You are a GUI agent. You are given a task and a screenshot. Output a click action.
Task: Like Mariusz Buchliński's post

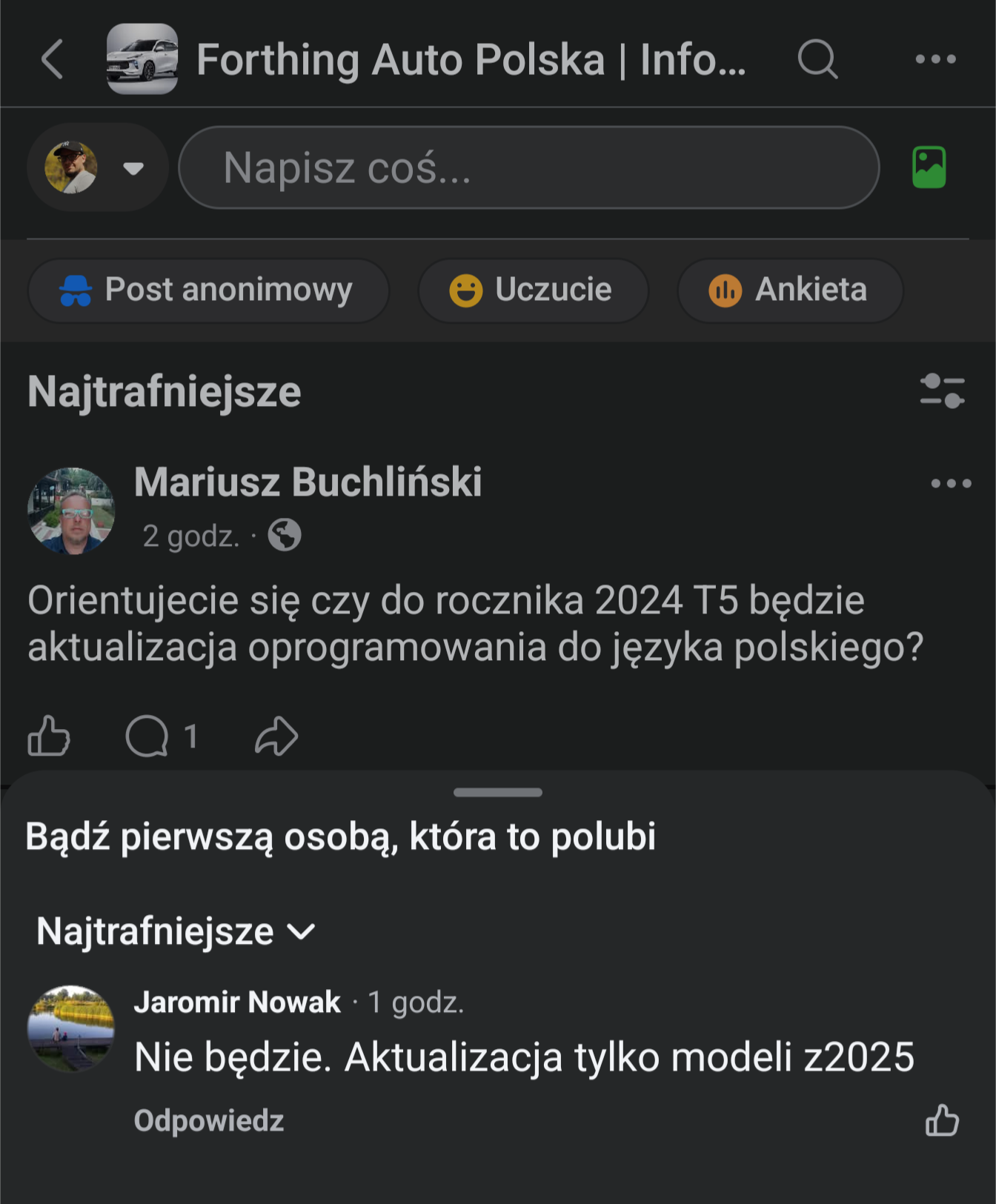(x=49, y=736)
